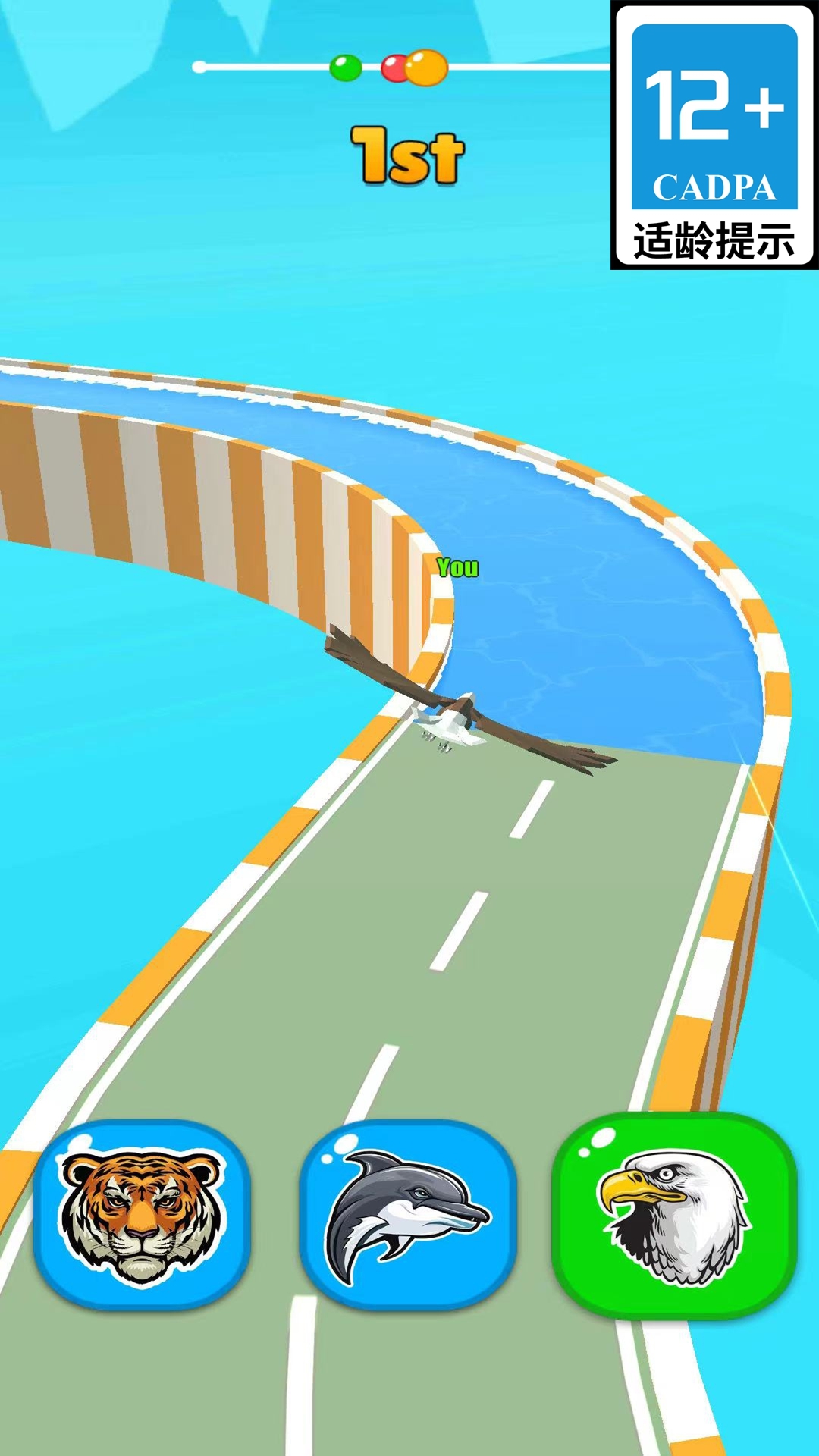Transform into the tiger

(142, 1216)
